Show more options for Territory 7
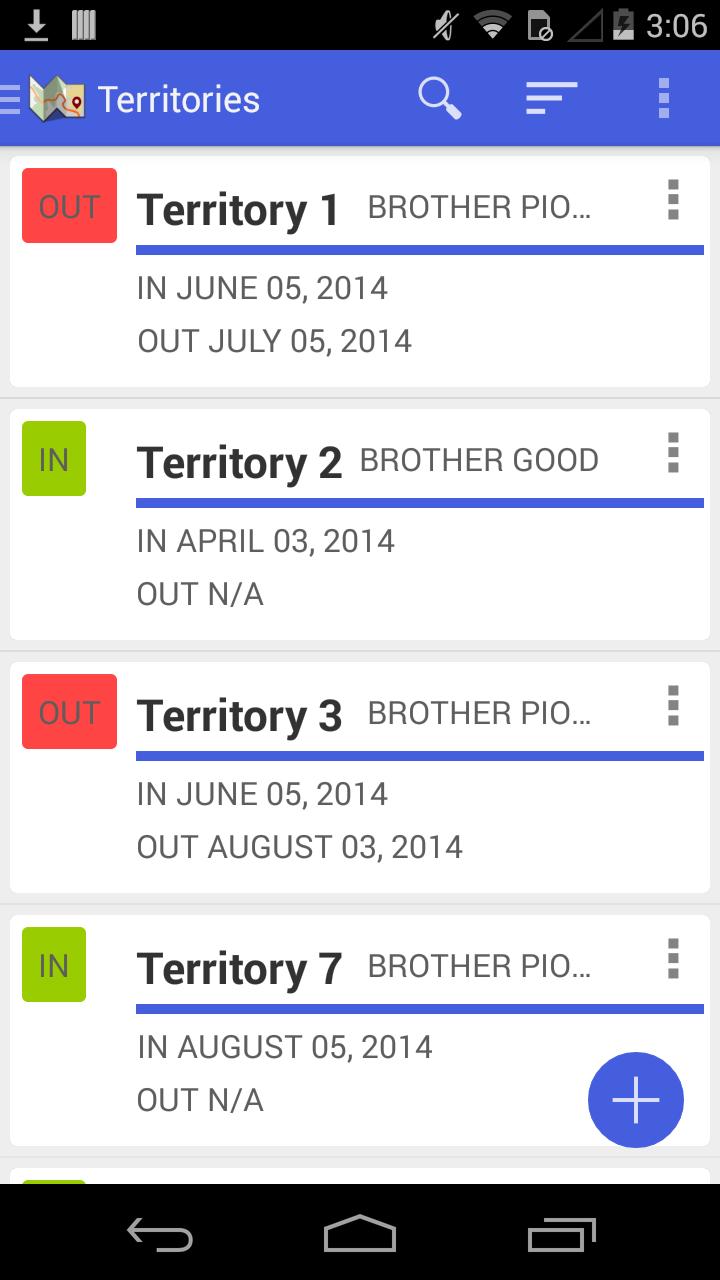 [x=673, y=960]
